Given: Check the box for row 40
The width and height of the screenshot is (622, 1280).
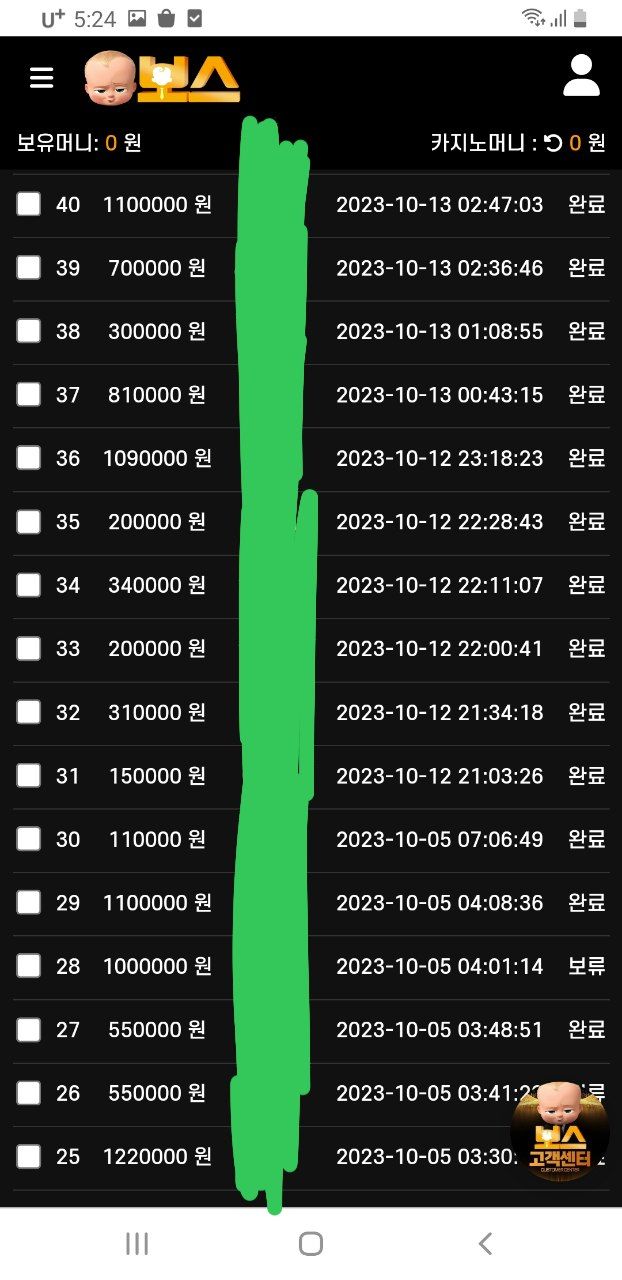Looking at the screenshot, I should (29, 204).
